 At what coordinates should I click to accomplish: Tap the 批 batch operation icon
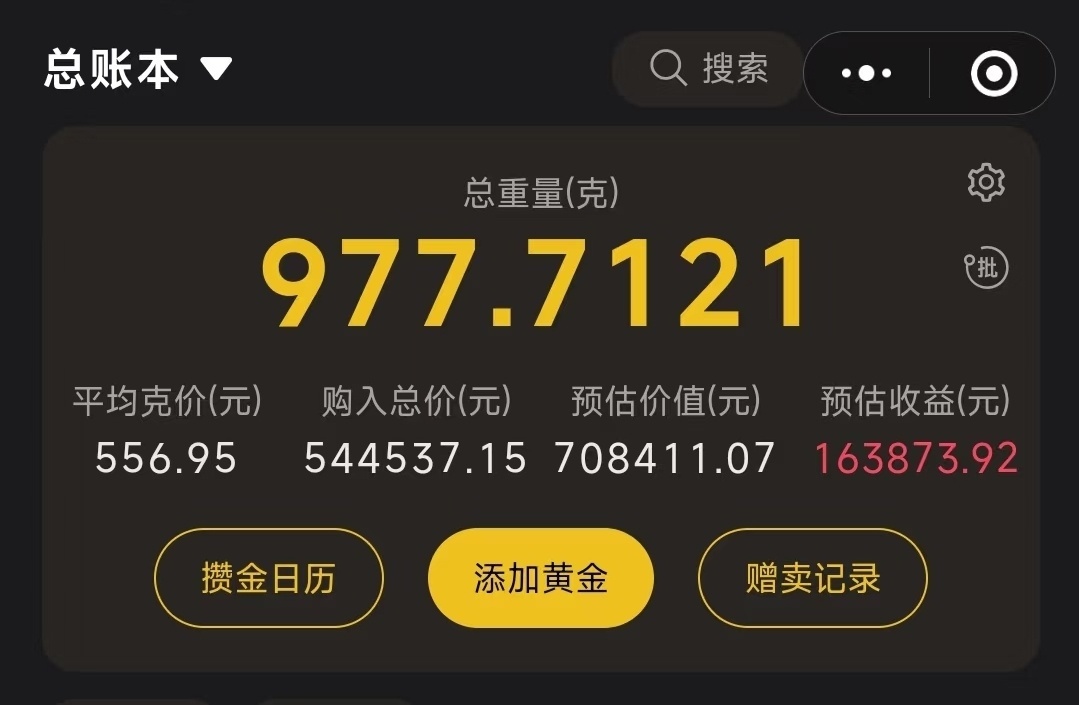[986, 267]
